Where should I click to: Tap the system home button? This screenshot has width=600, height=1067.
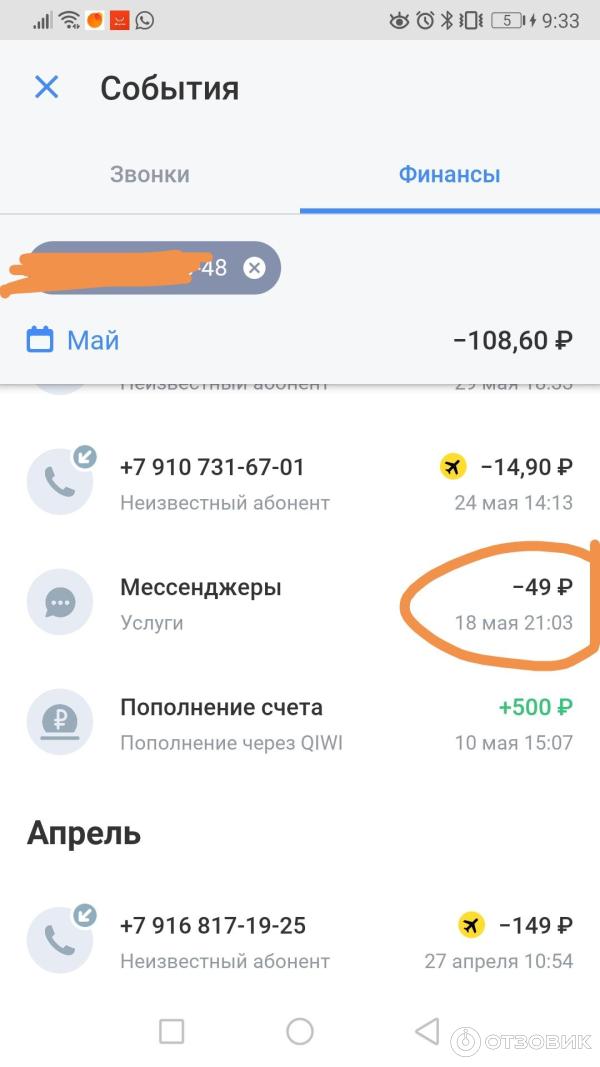[x=300, y=1031]
